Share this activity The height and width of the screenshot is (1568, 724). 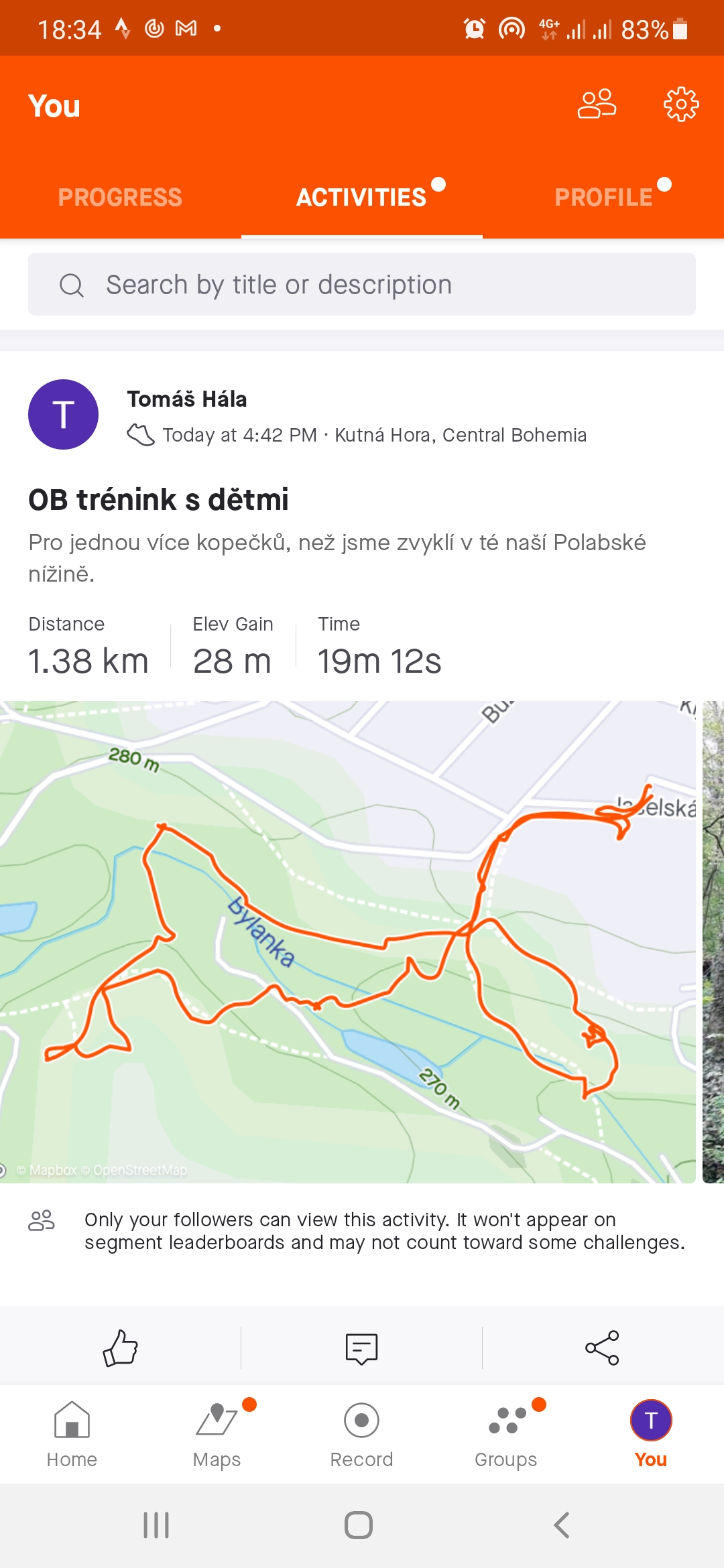[603, 1348]
